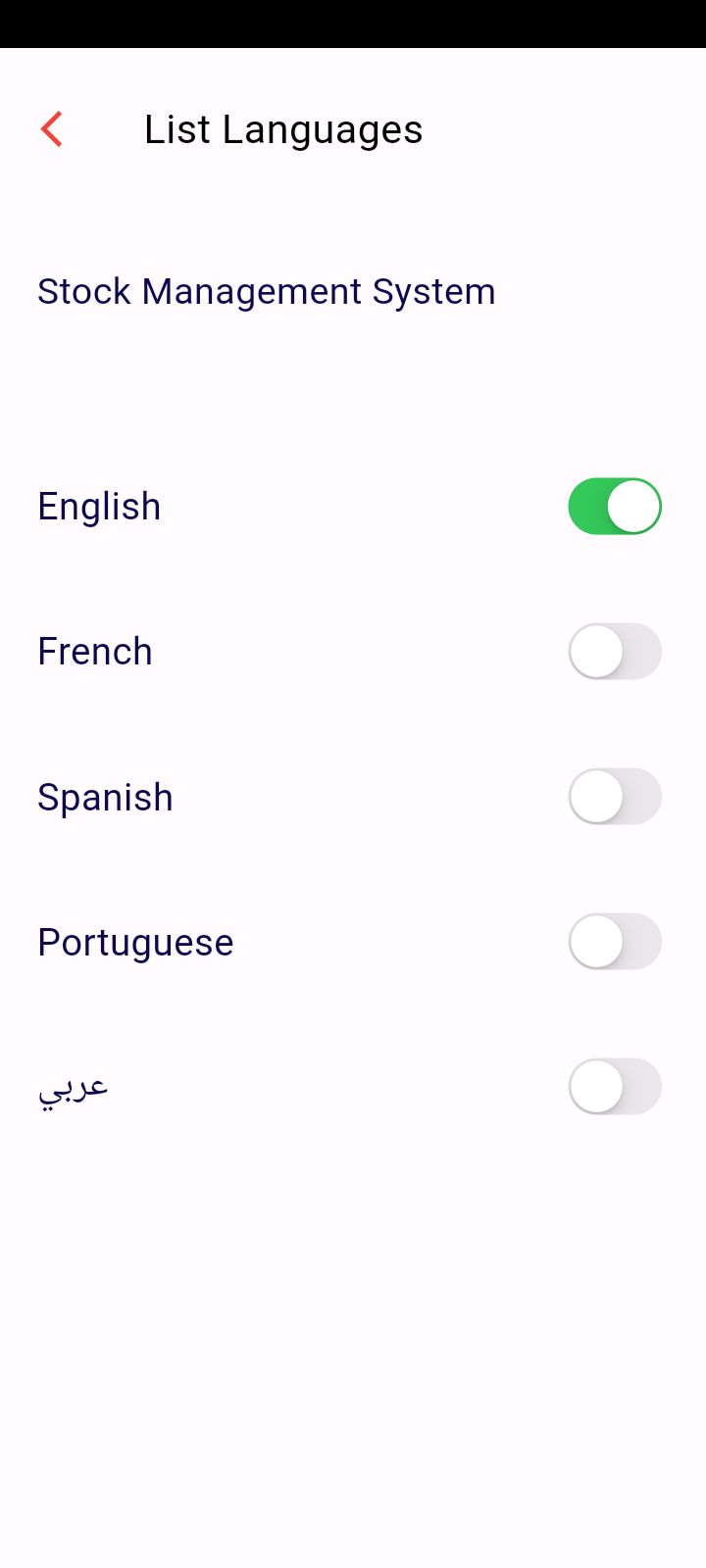706x1568 pixels.
Task: Go back using the red arrow
Action: pyautogui.click(x=52, y=129)
